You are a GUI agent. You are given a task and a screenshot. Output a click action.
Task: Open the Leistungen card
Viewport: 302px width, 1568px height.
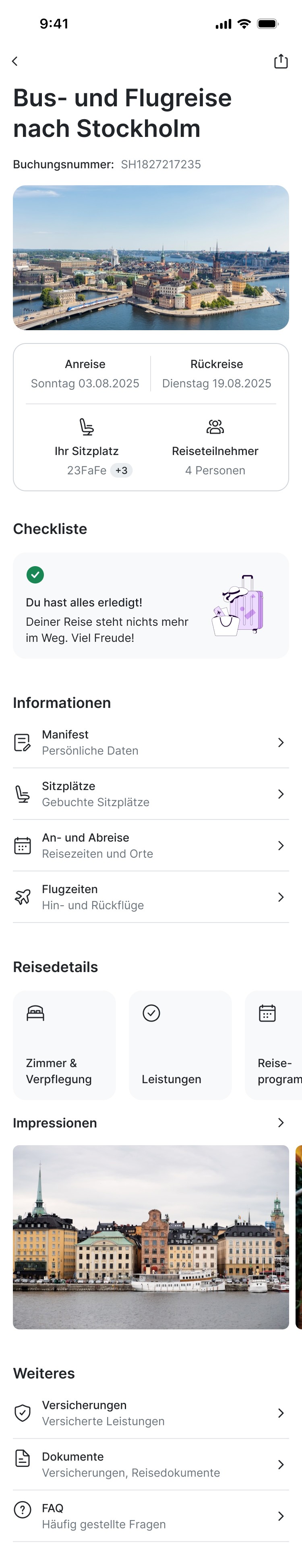tap(180, 1045)
